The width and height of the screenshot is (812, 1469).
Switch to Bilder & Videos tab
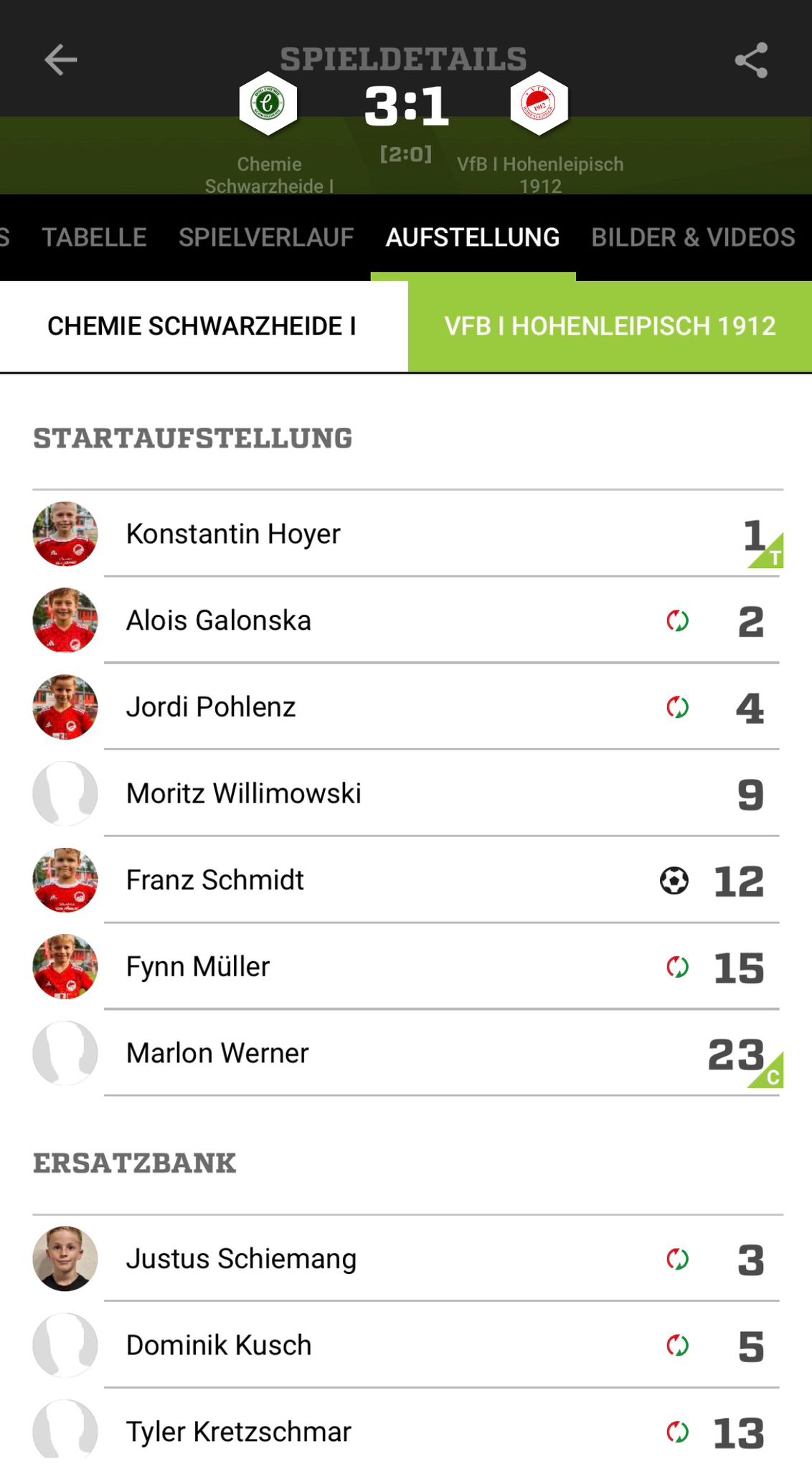pos(693,237)
